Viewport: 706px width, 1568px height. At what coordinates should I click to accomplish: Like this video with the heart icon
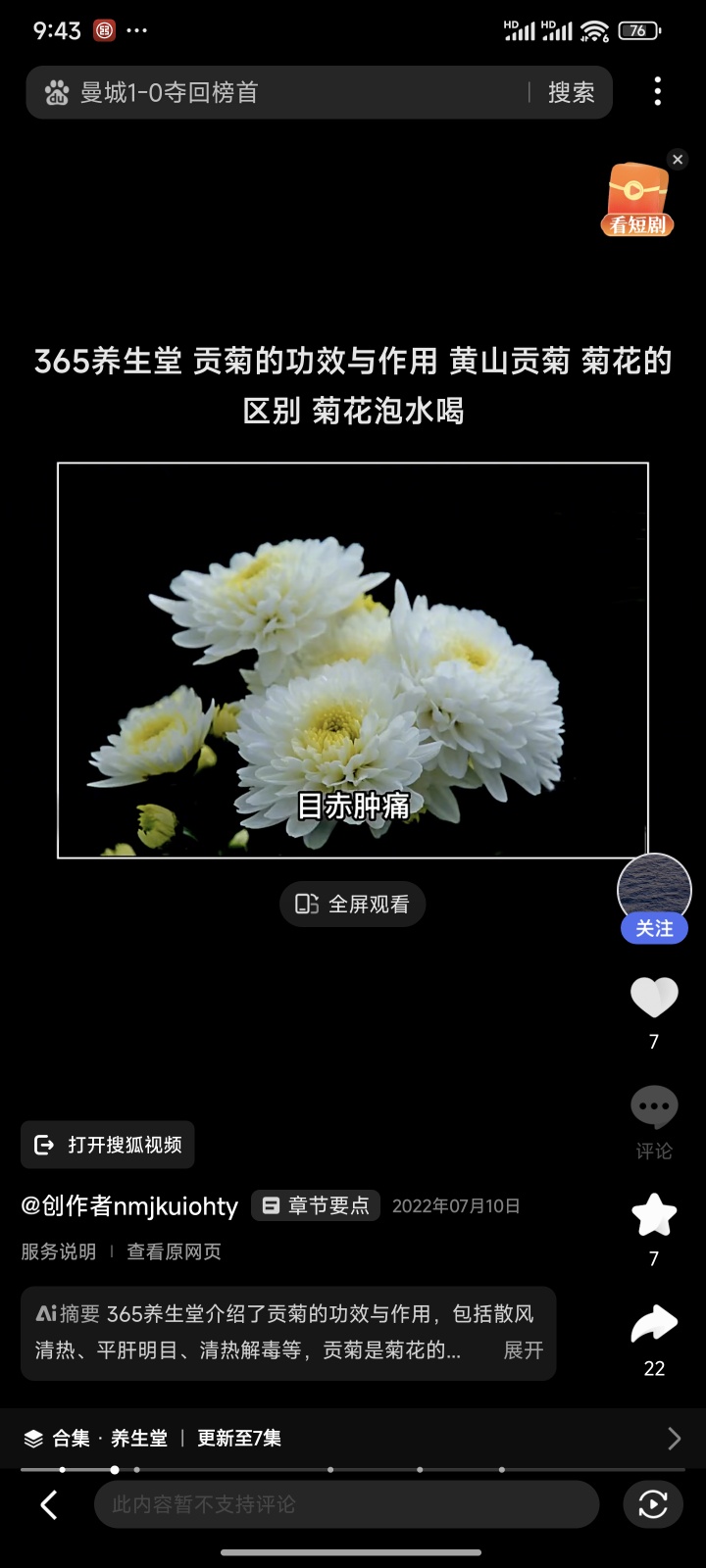click(654, 998)
